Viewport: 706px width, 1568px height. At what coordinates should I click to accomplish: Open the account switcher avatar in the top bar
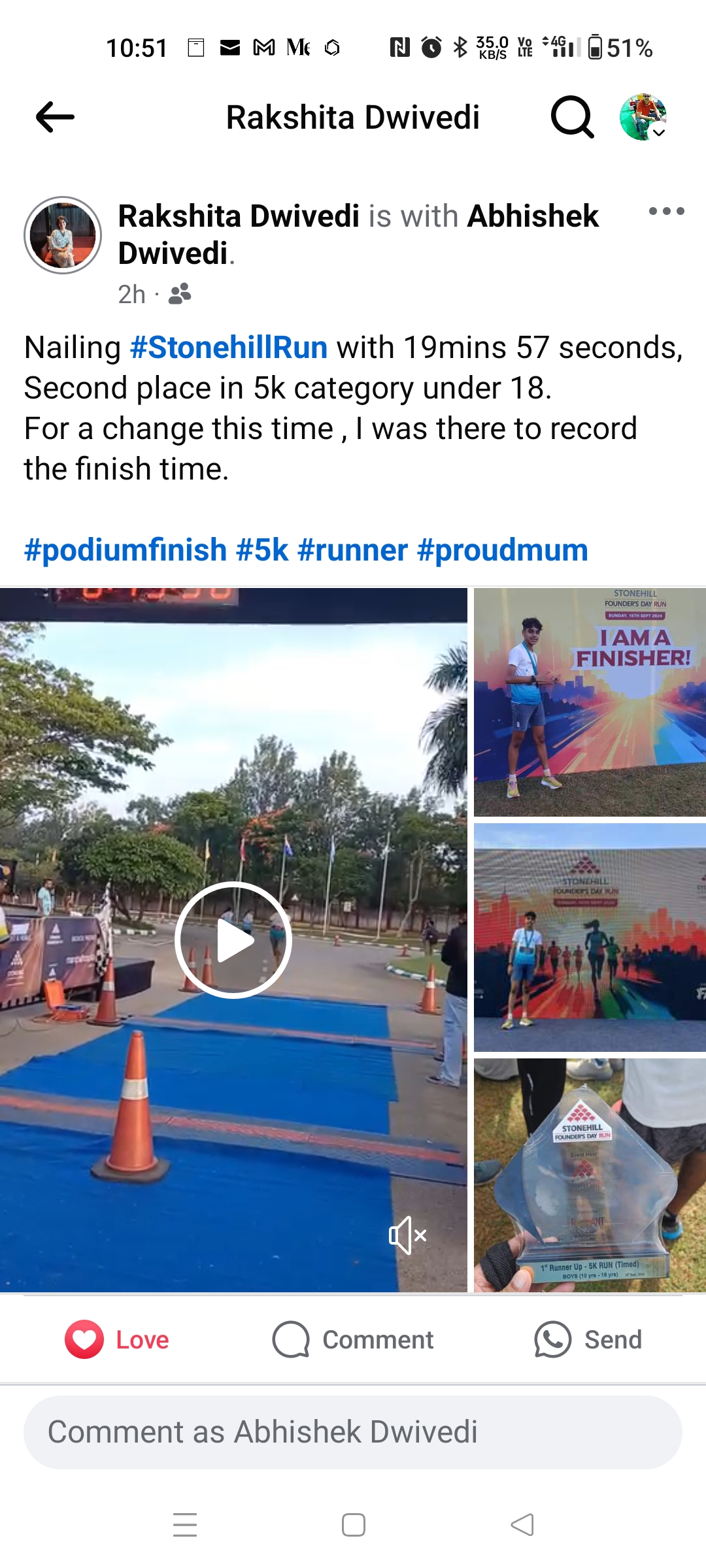(643, 118)
